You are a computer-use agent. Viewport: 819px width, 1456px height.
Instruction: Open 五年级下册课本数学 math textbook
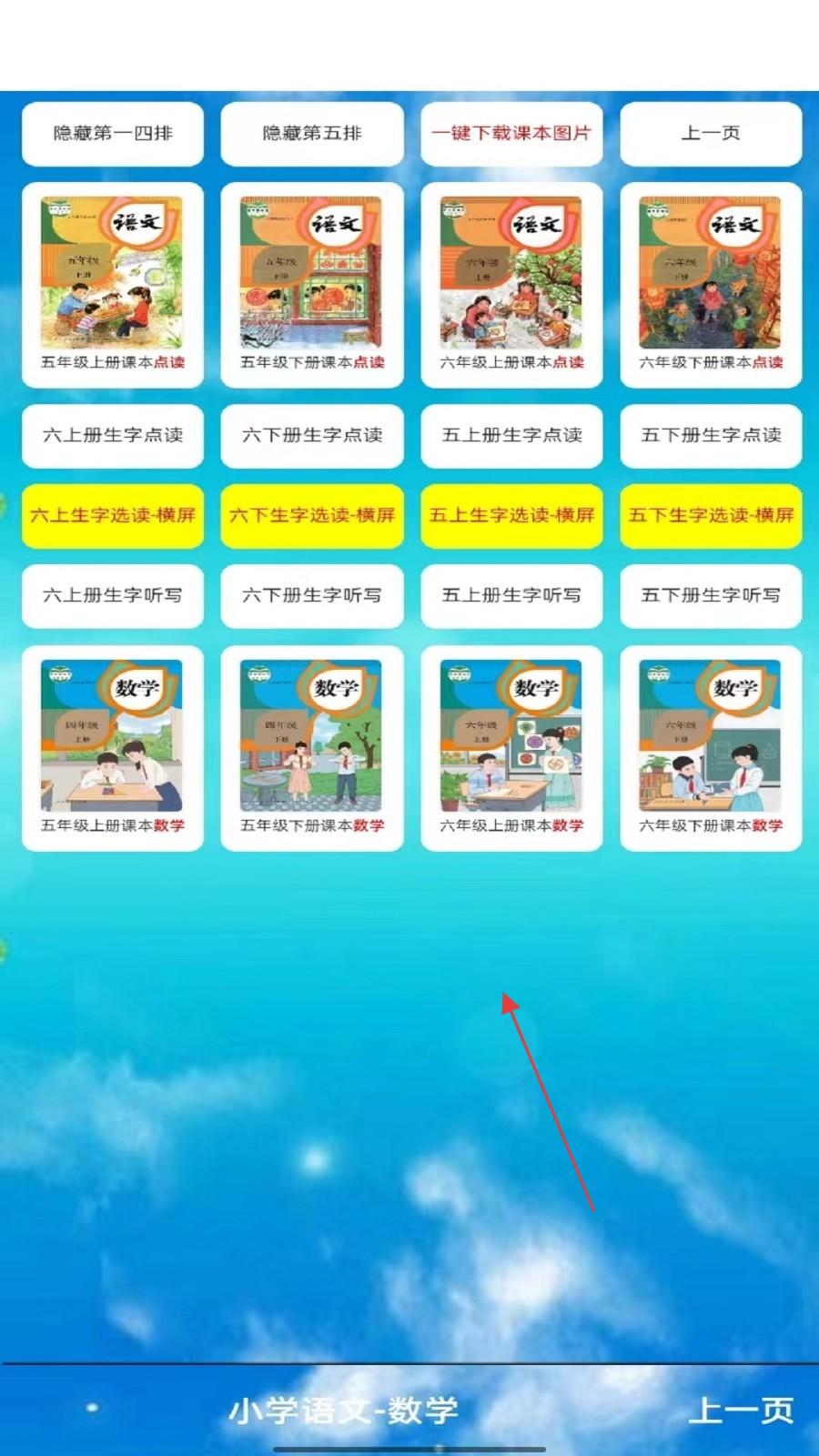(312, 748)
